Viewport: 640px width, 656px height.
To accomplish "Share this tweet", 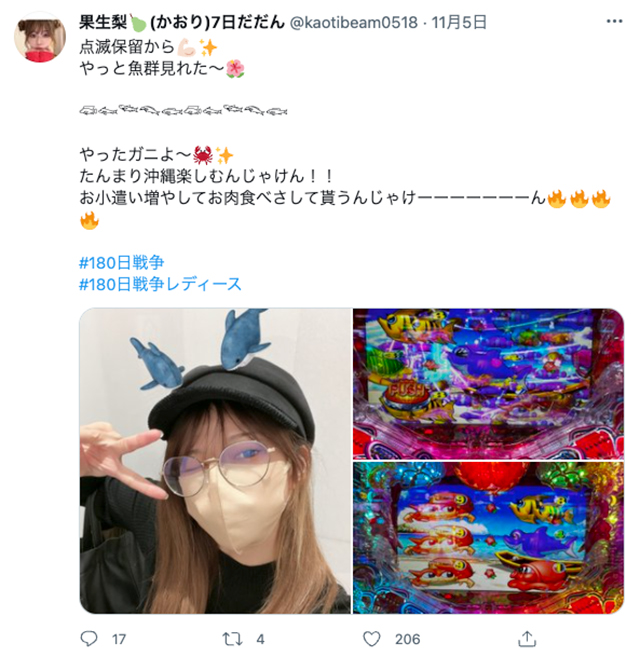I will pyautogui.click(x=522, y=638).
